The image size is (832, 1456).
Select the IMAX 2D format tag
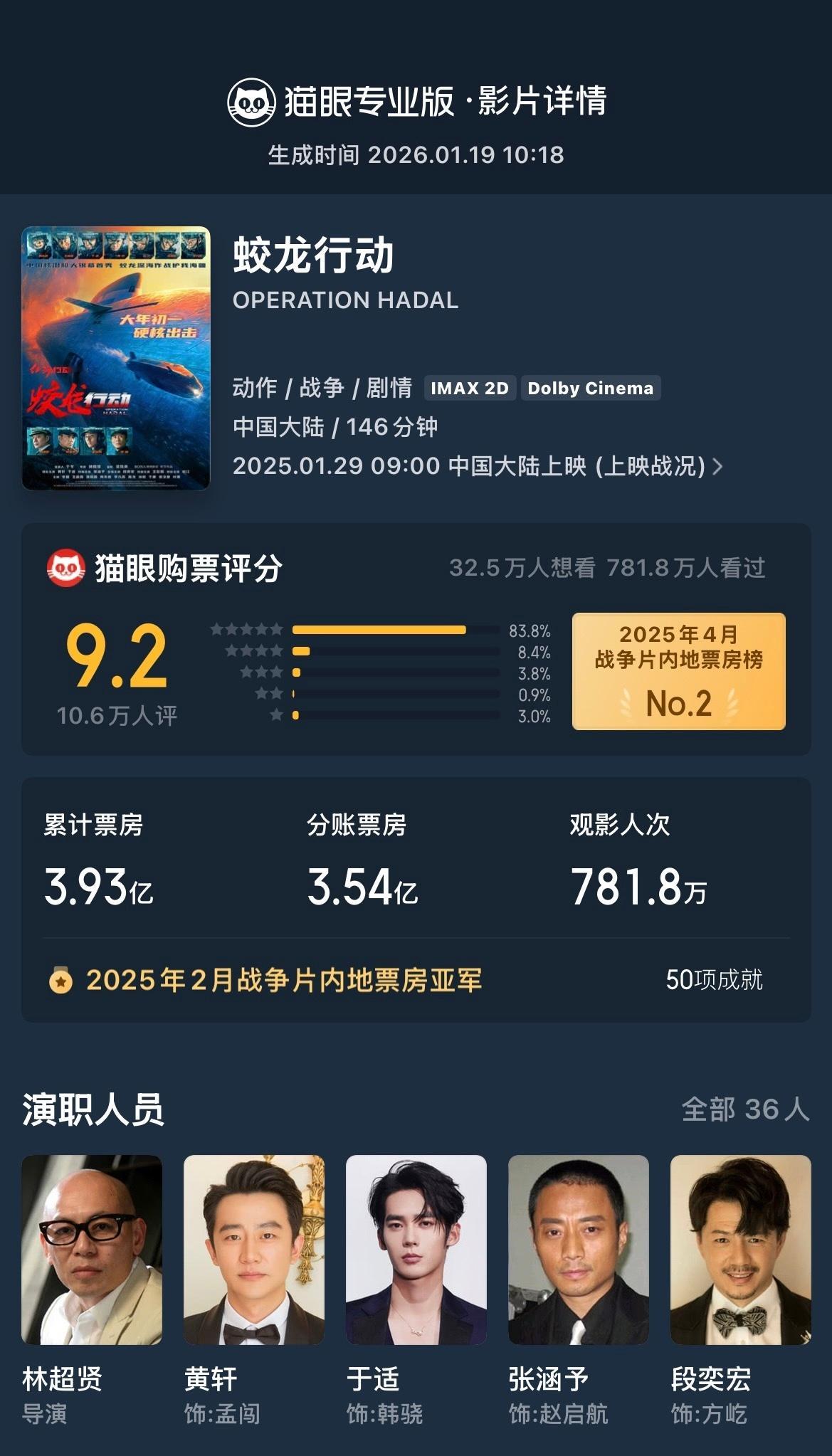469,389
